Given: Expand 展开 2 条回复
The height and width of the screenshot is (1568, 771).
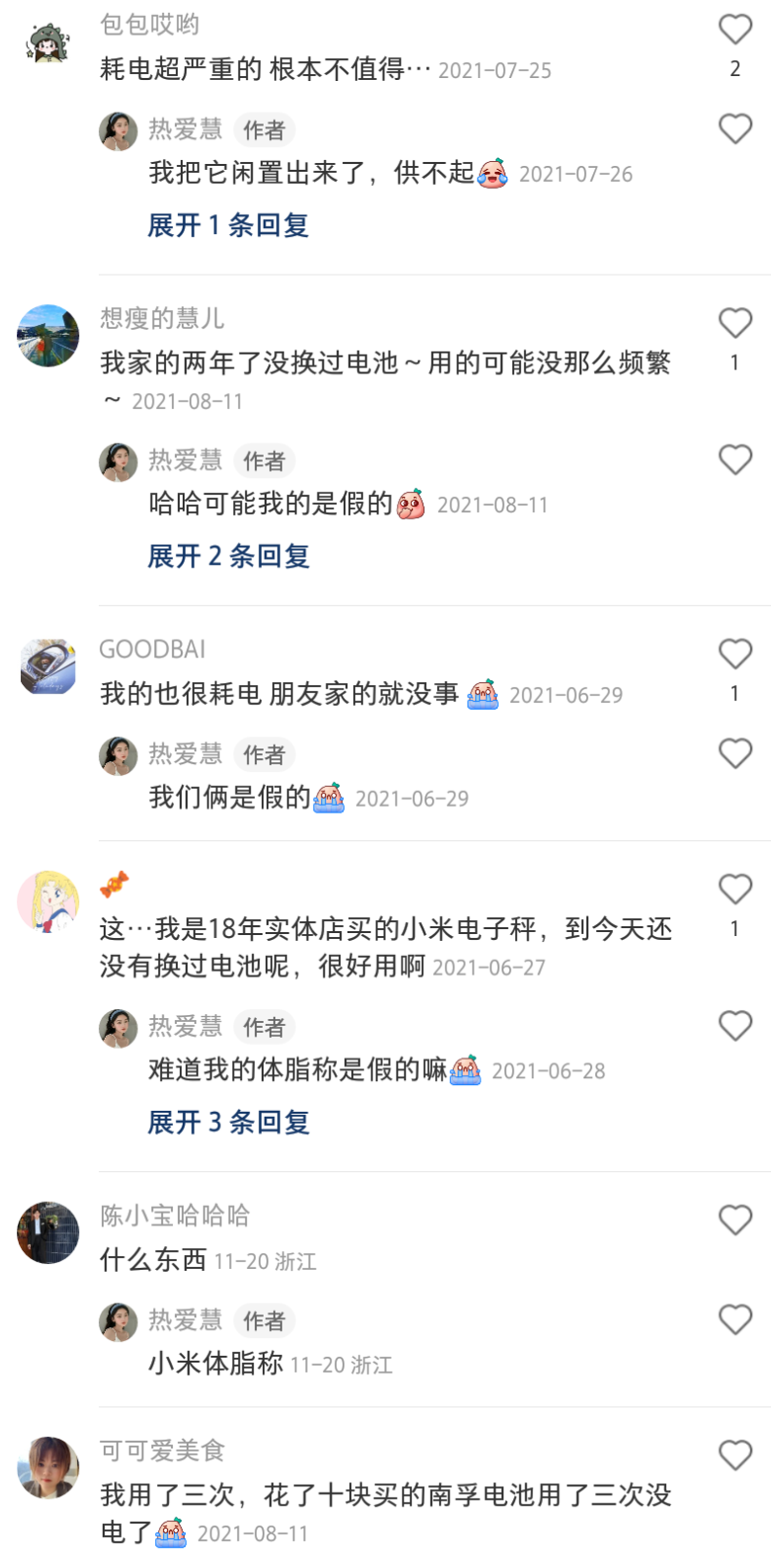Looking at the screenshot, I should coord(228,556).
